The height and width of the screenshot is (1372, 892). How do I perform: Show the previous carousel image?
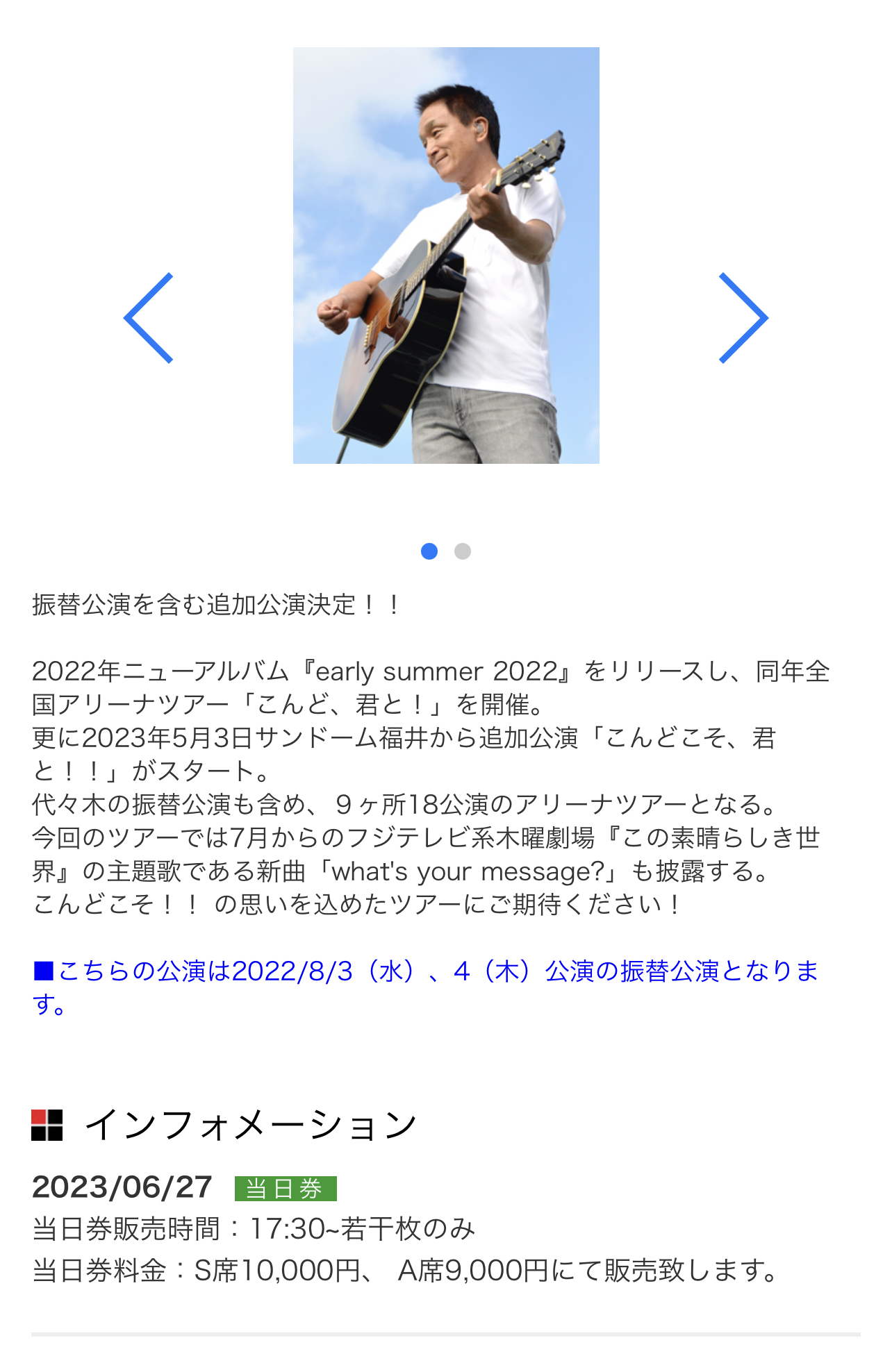tap(149, 318)
